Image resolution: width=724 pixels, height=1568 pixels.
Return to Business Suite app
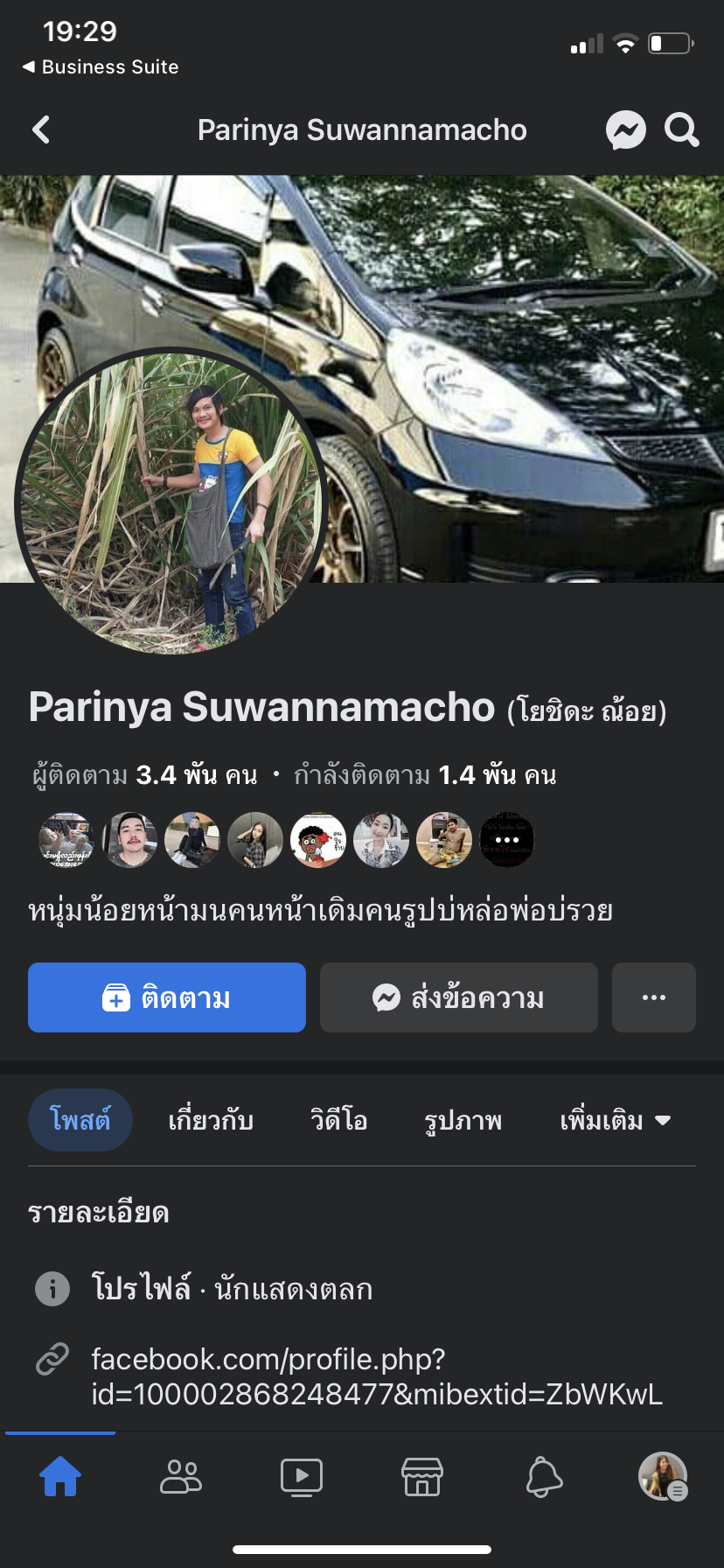101,67
